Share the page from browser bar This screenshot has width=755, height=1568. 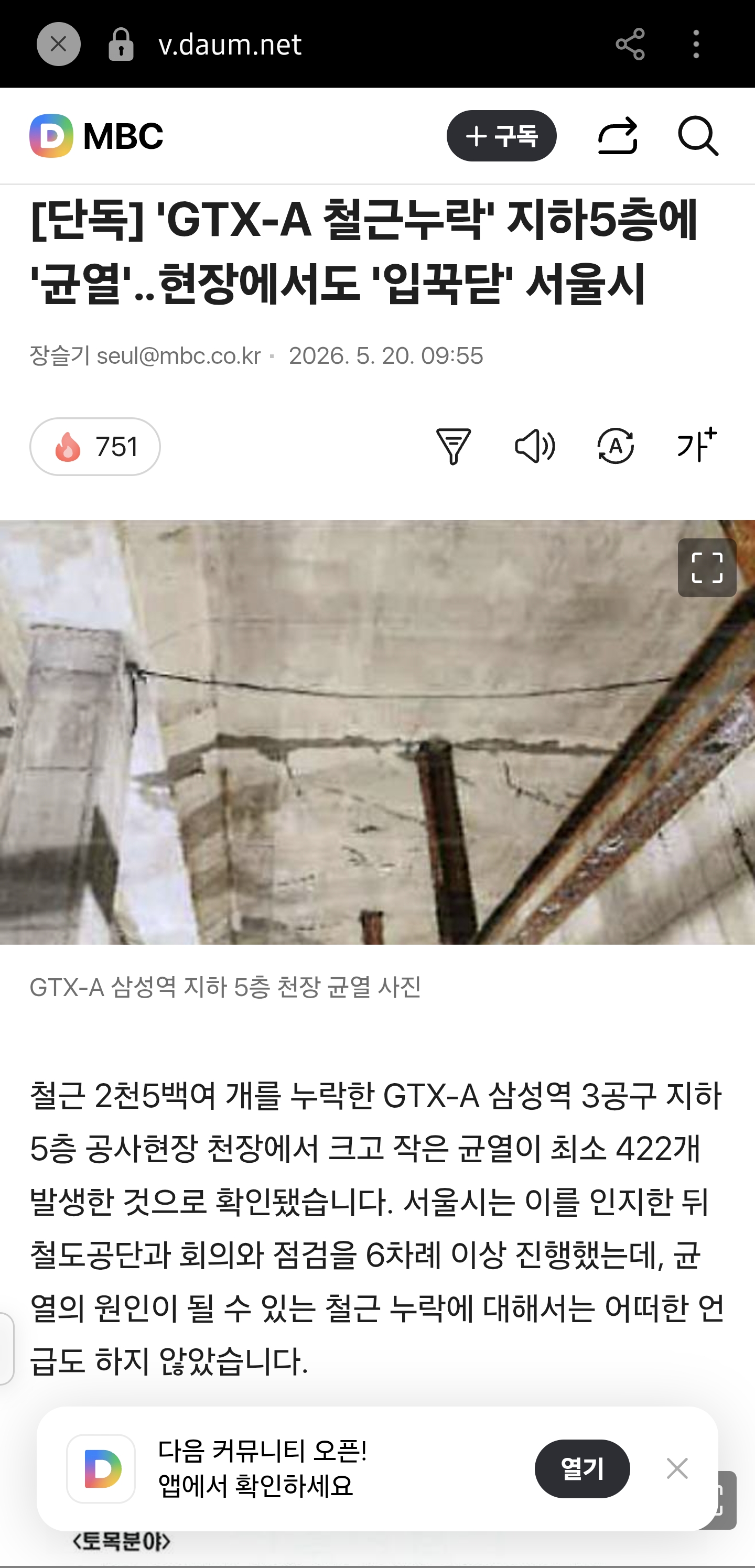(630, 44)
